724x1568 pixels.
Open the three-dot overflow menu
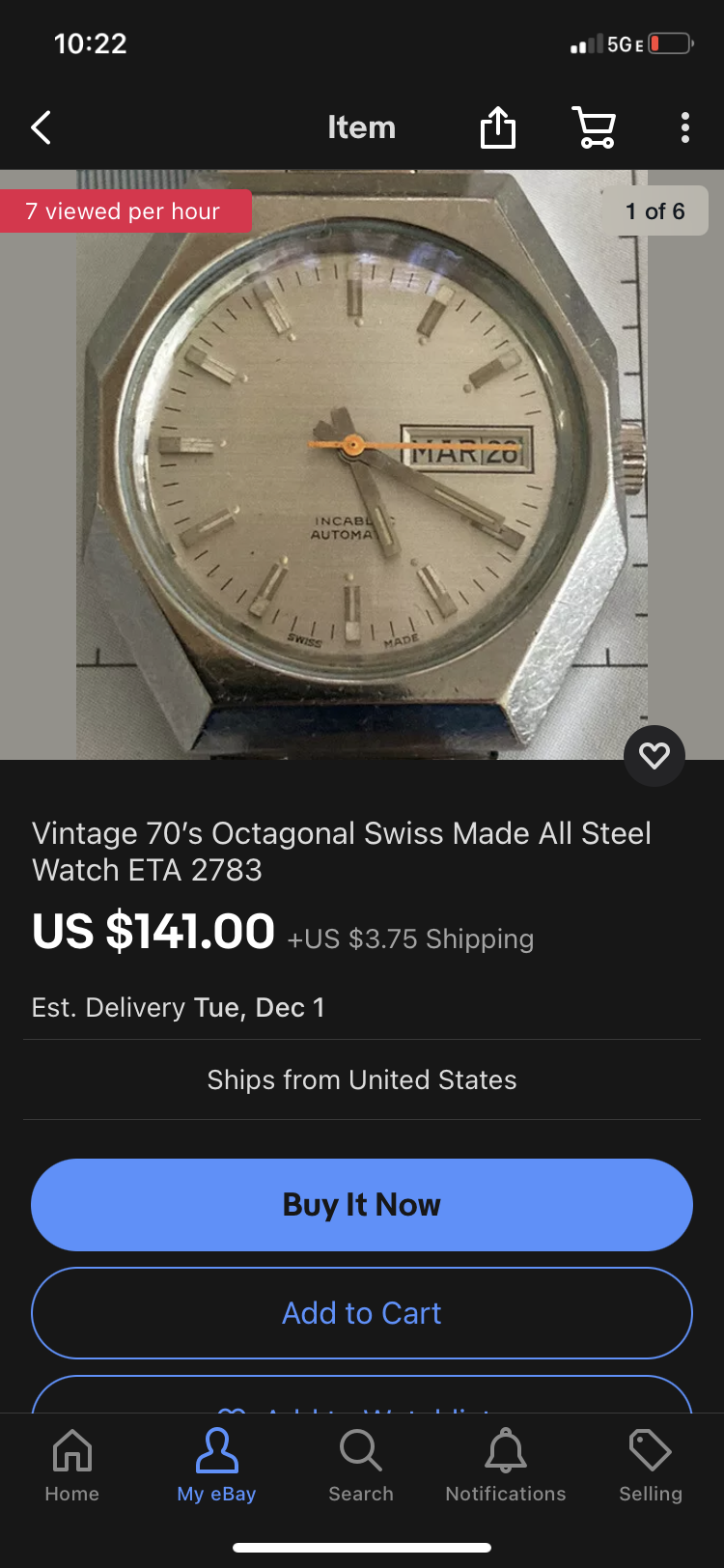pos(684,127)
